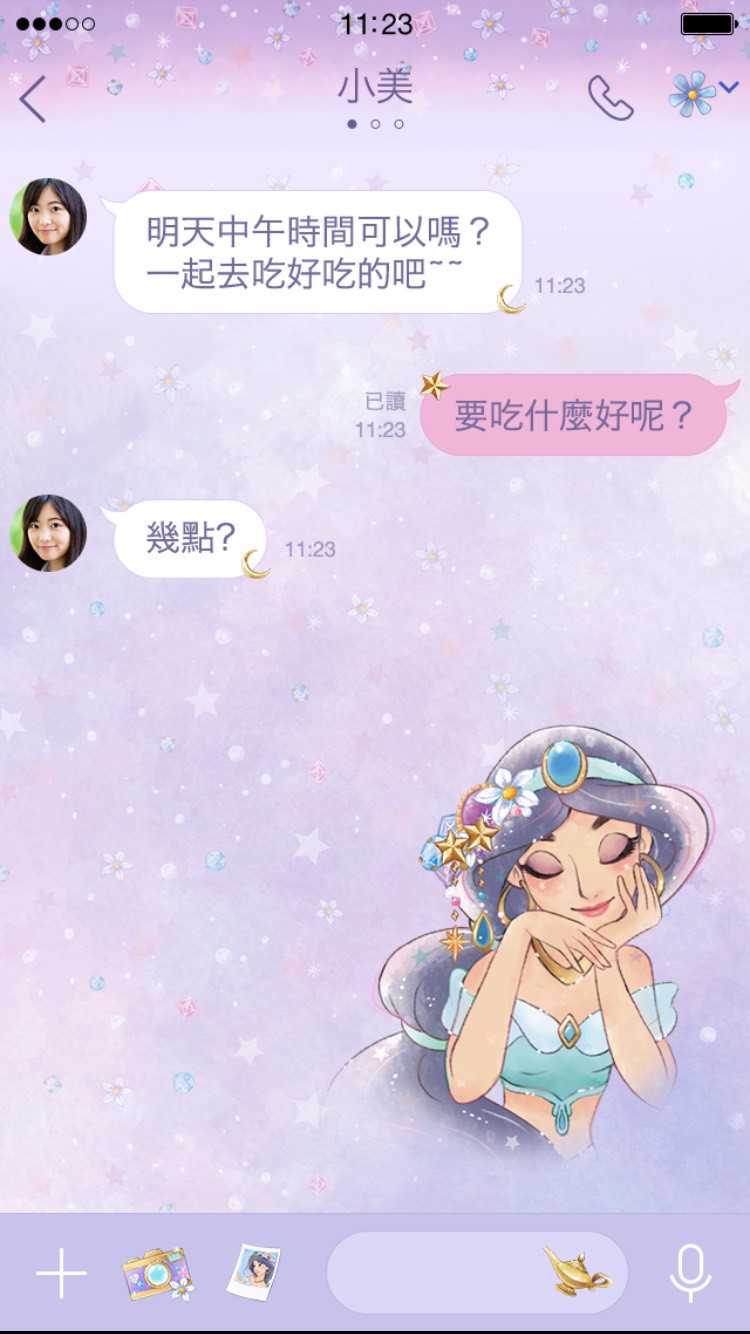The image size is (750, 1334).
Task: Start a voice call with 小美
Action: point(612,99)
